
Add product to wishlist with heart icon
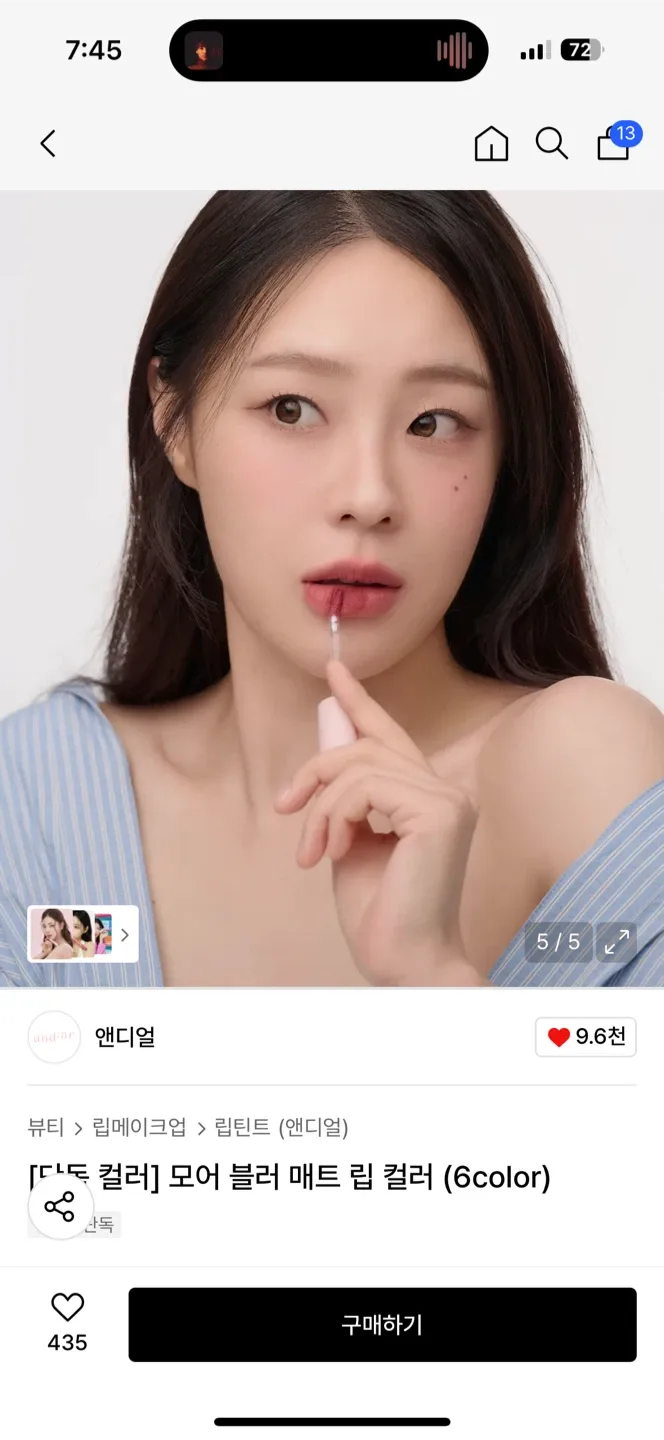click(x=68, y=1307)
